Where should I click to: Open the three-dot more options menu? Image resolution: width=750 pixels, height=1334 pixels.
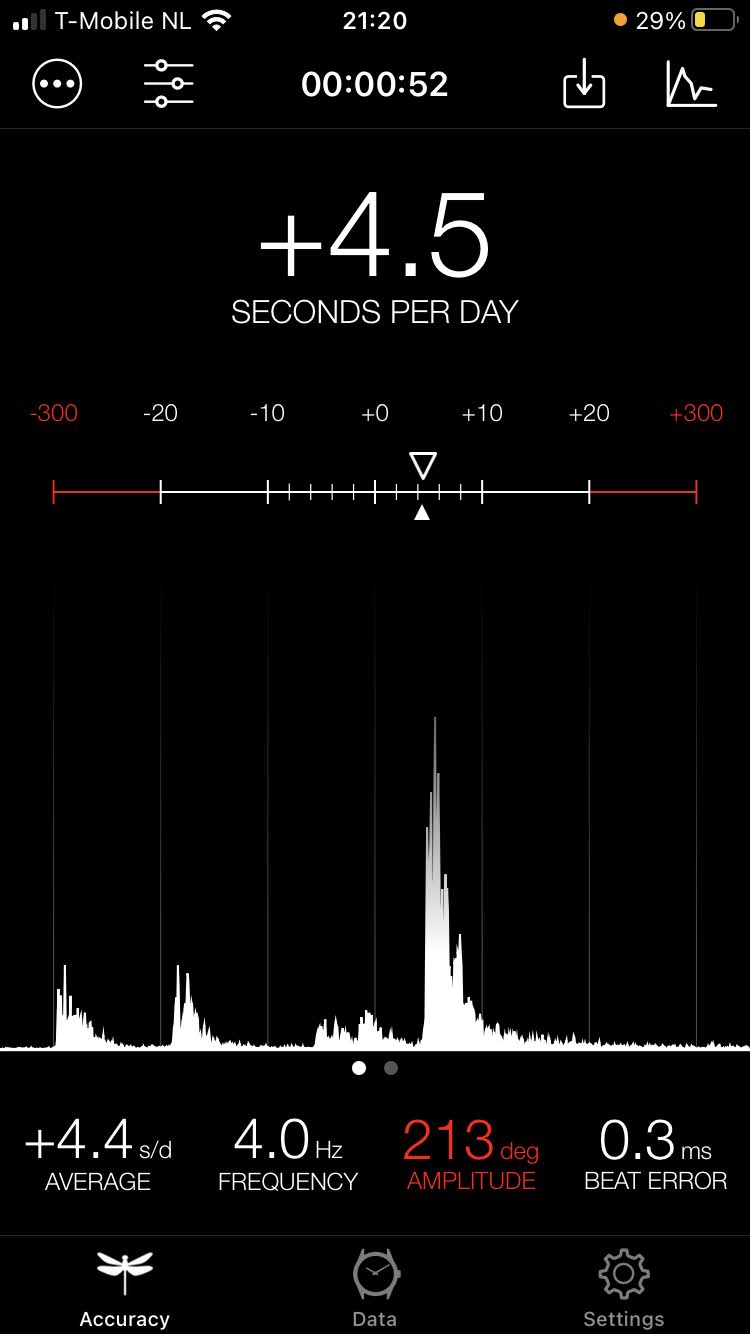pyautogui.click(x=57, y=85)
